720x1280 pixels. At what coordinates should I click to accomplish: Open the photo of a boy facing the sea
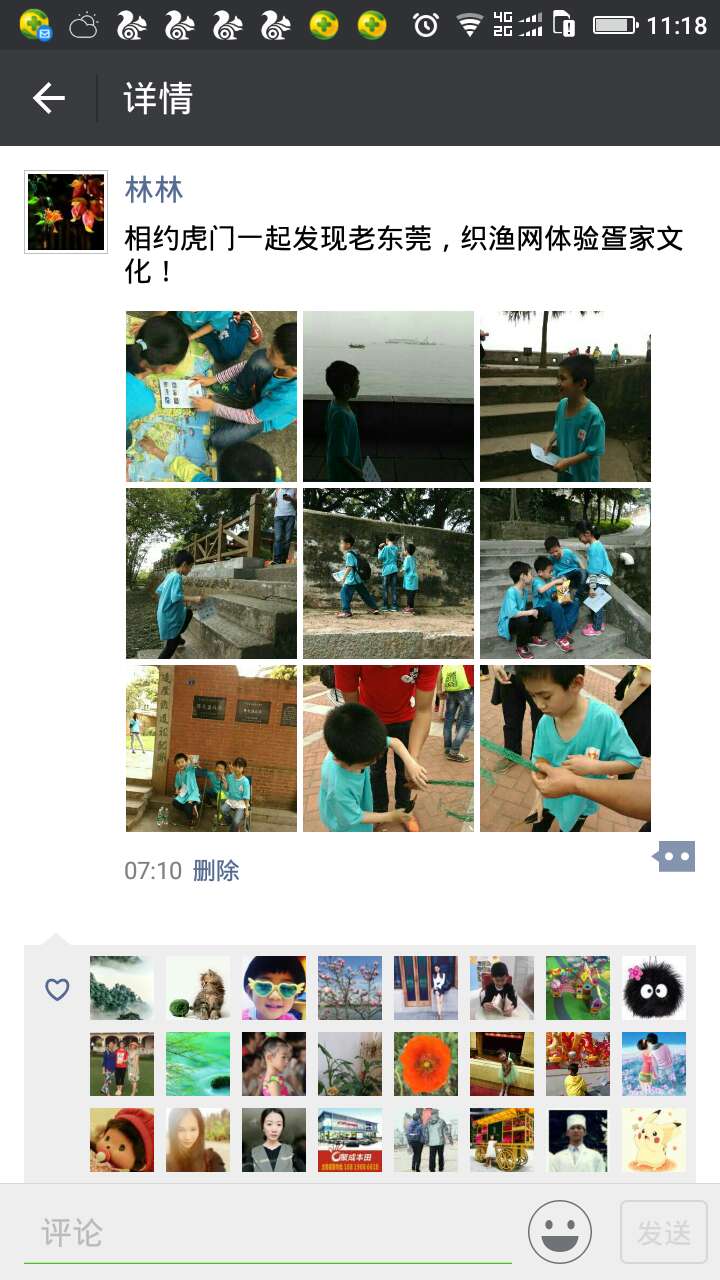coord(388,396)
